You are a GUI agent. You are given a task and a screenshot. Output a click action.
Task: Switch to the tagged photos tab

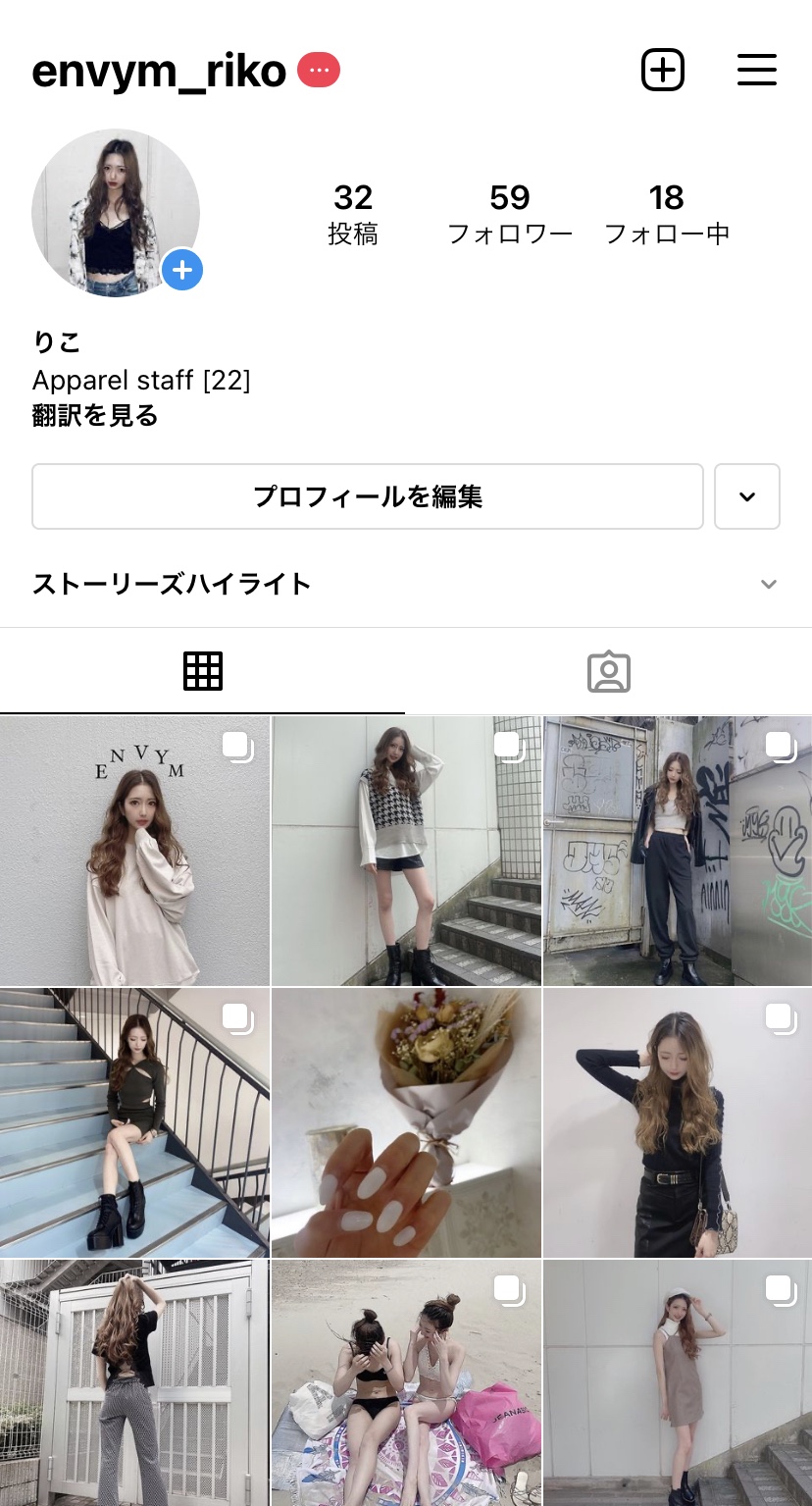608,671
